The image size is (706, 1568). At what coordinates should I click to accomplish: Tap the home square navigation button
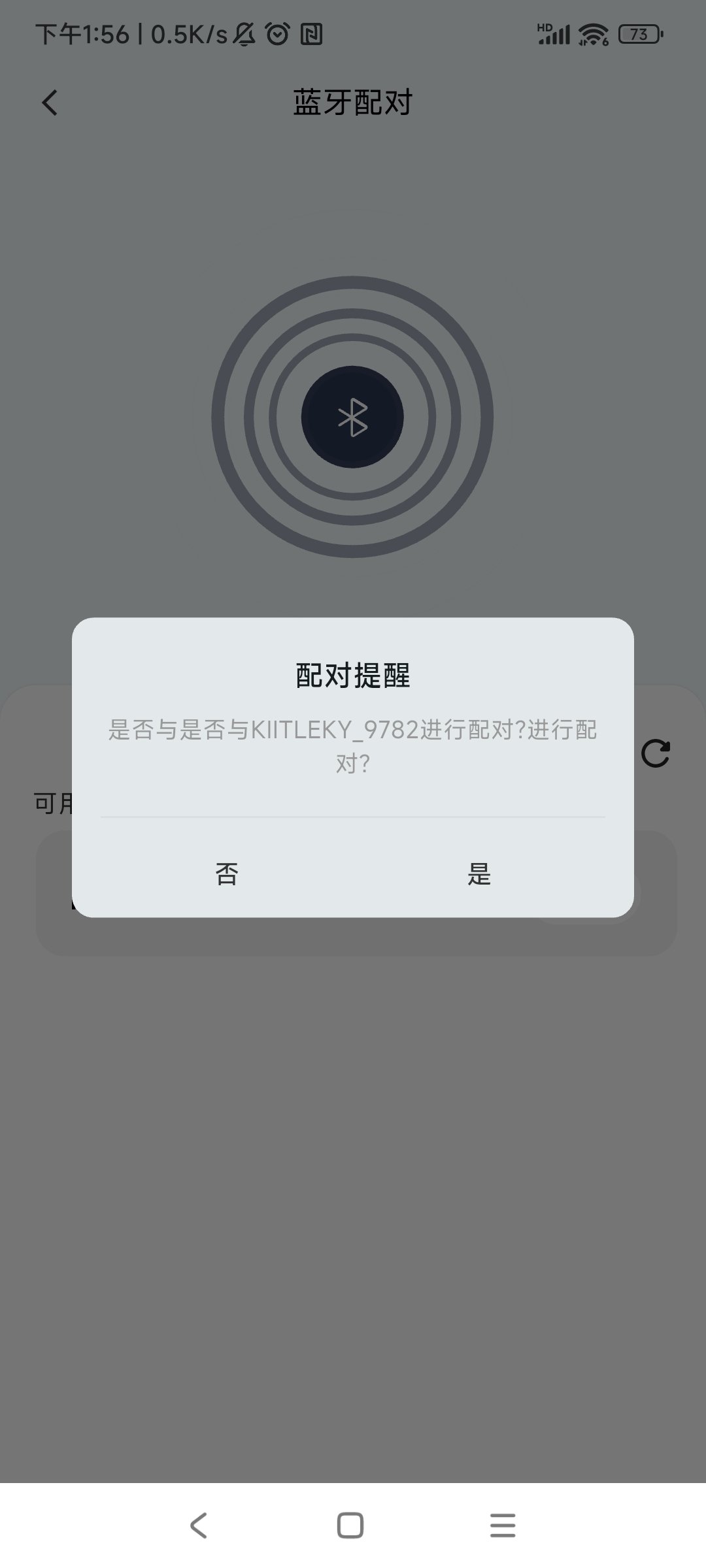351,1525
